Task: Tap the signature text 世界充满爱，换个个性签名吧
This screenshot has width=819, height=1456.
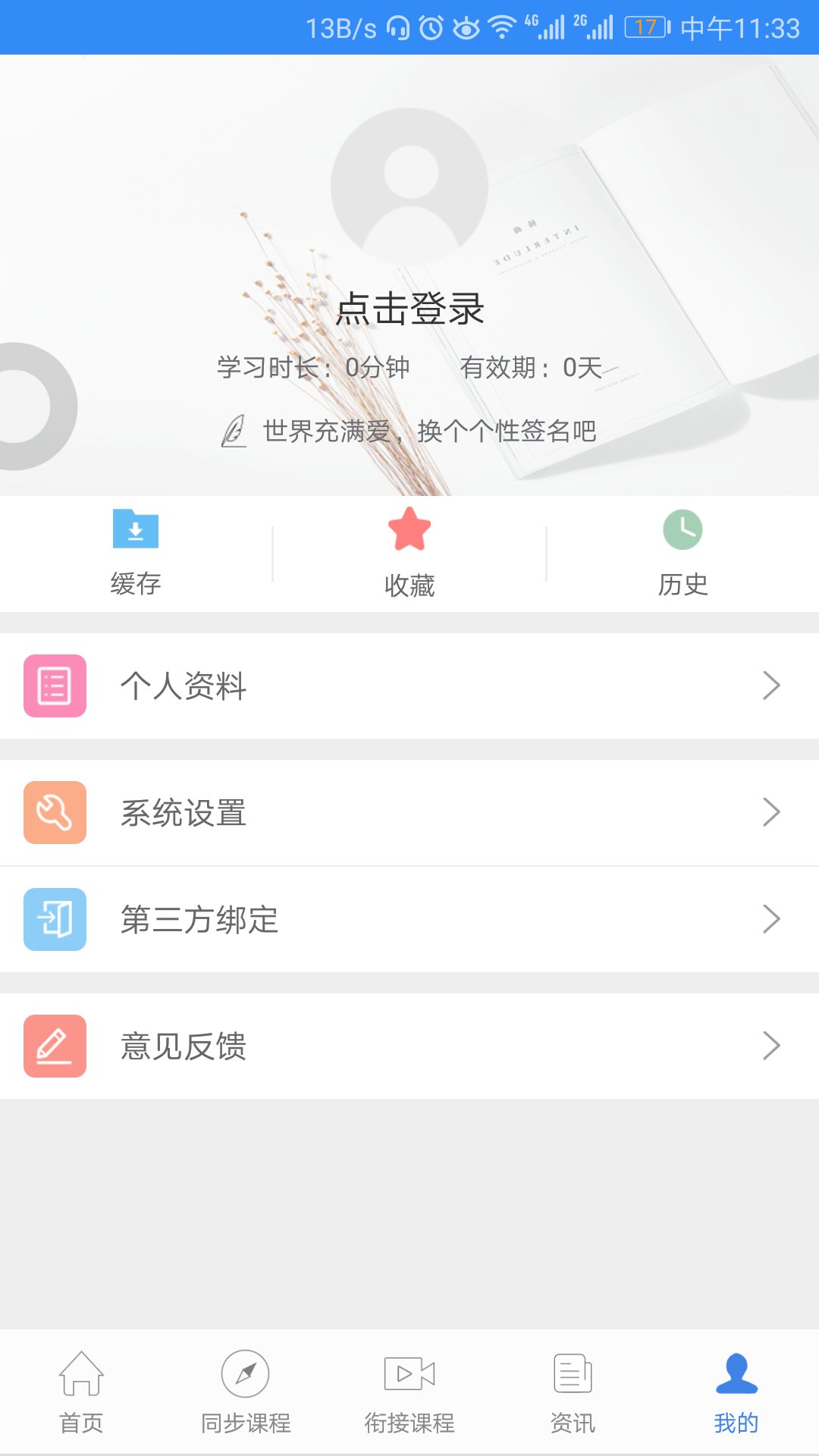Action: (x=428, y=431)
